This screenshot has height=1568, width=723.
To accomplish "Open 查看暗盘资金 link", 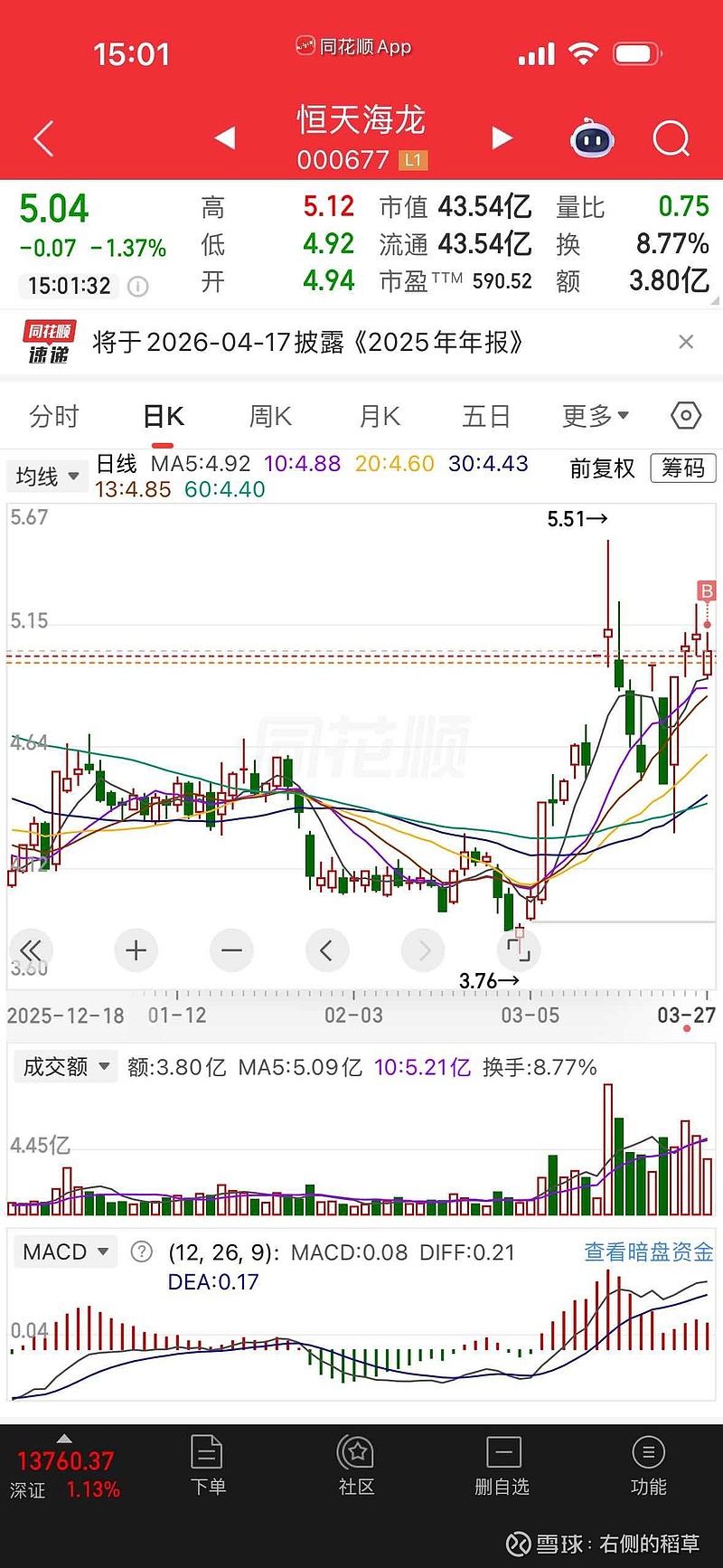I will 647,1252.
